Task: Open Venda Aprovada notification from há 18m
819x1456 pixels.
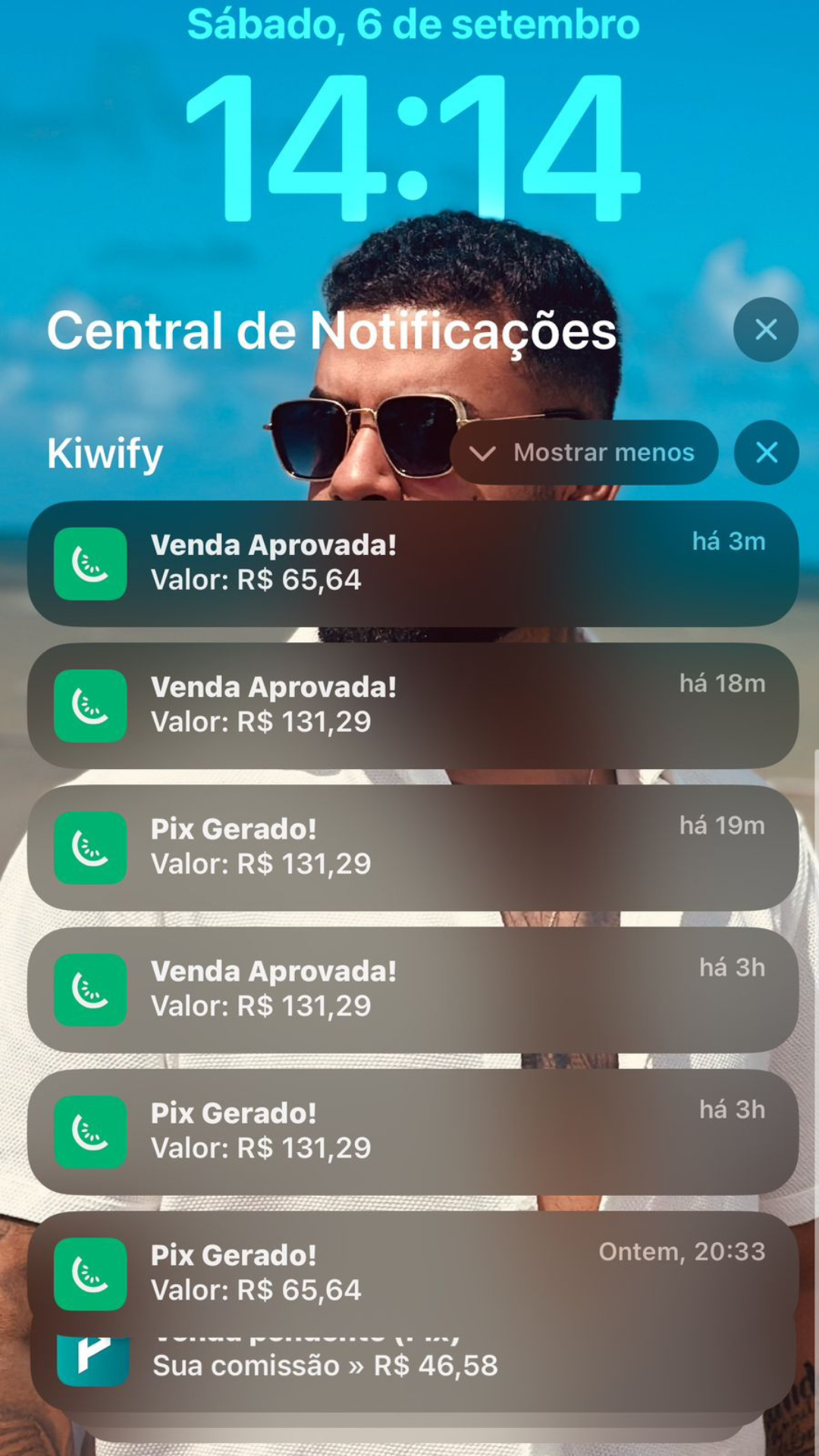Action: (413, 705)
